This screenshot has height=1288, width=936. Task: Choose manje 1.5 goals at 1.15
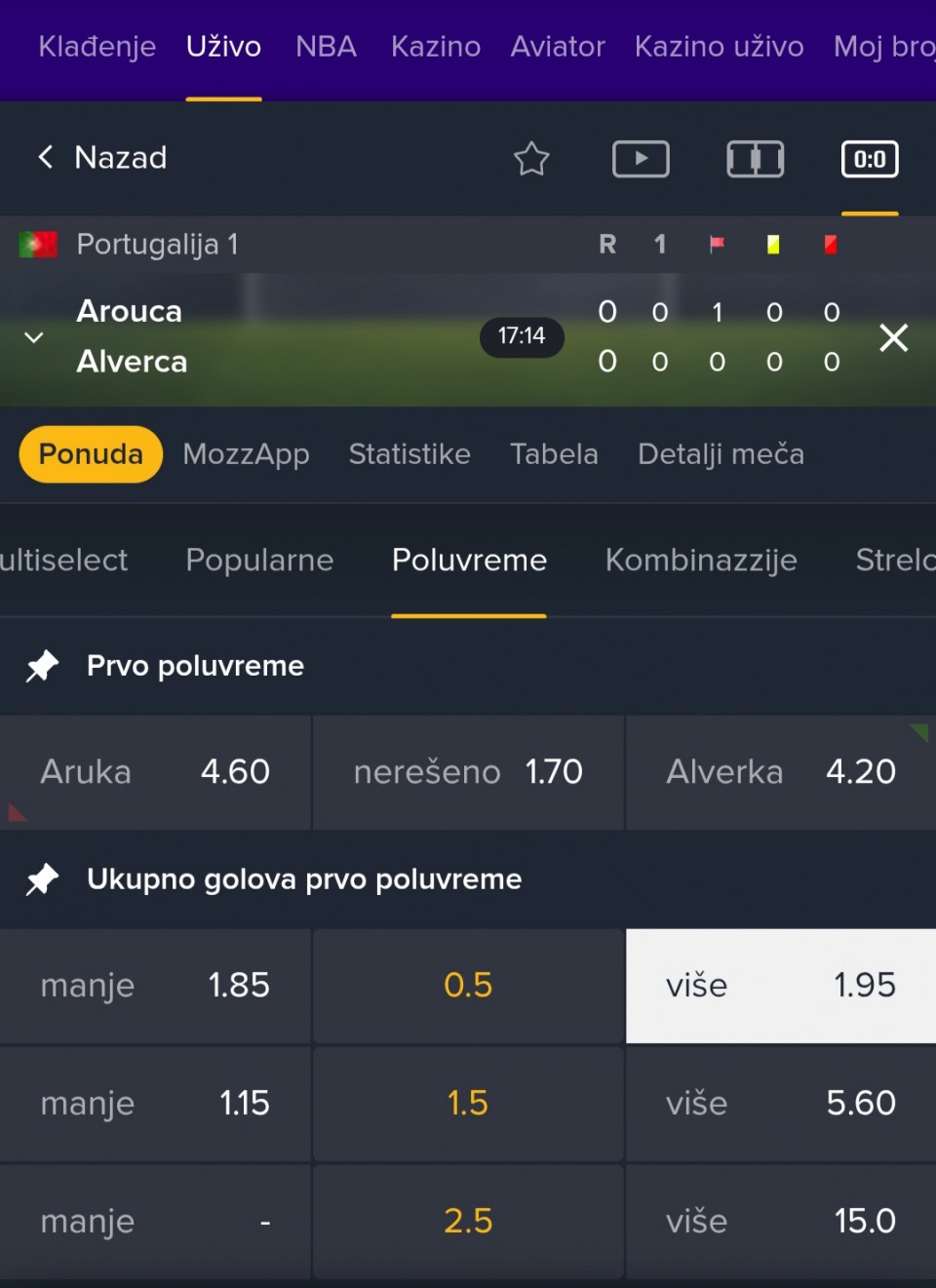[155, 1104]
